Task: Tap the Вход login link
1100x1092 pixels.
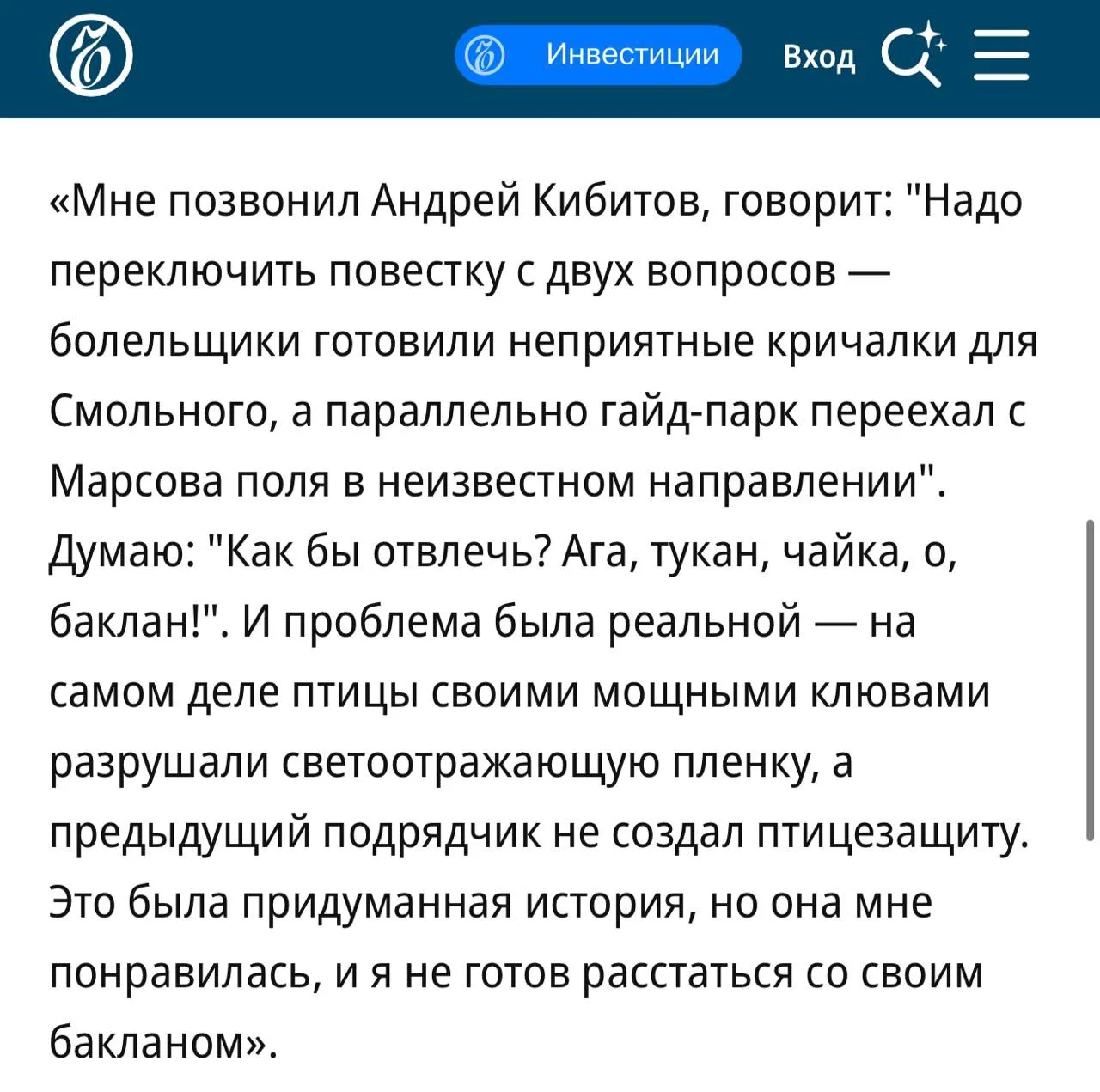Action: click(x=819, y=56)
